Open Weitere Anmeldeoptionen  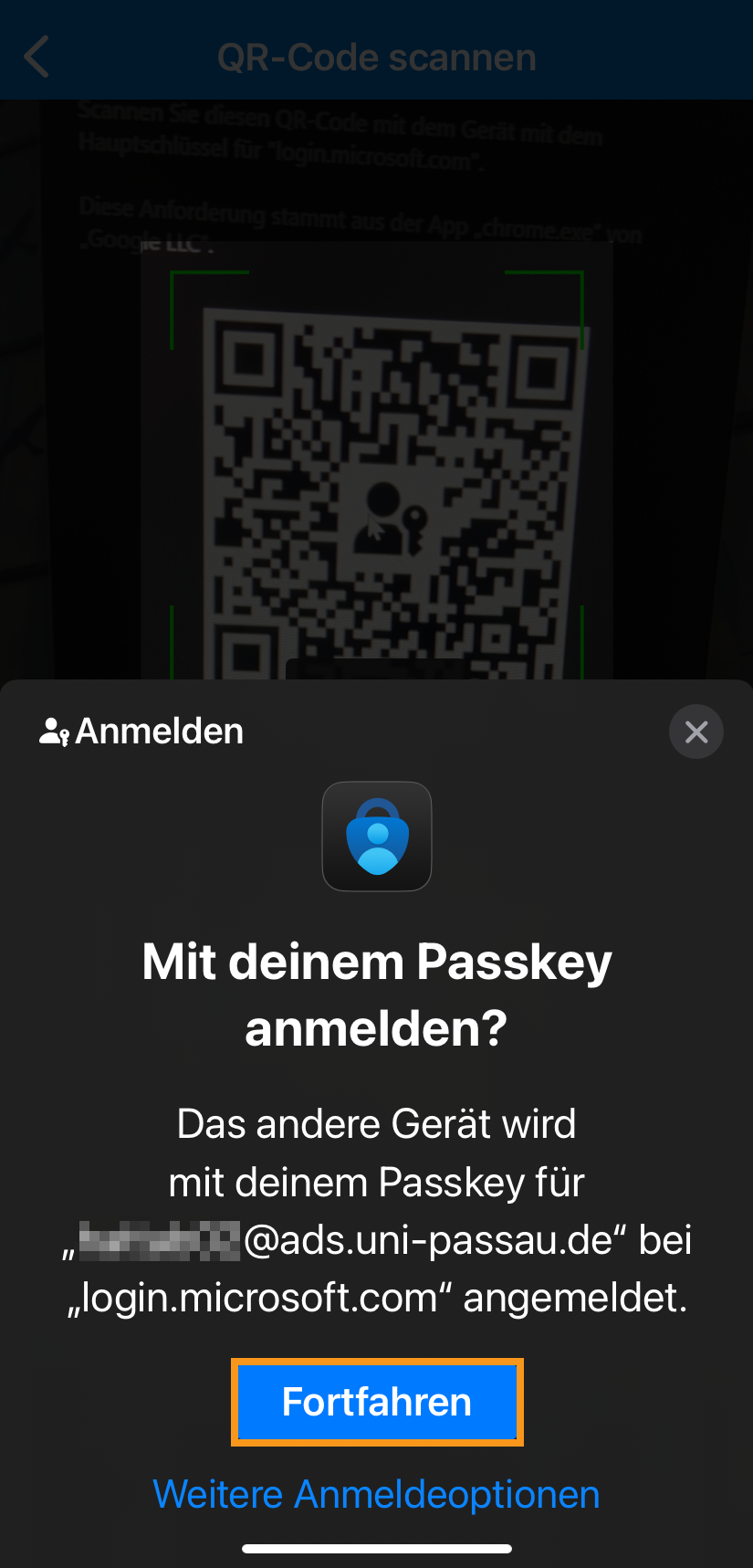376,1494
